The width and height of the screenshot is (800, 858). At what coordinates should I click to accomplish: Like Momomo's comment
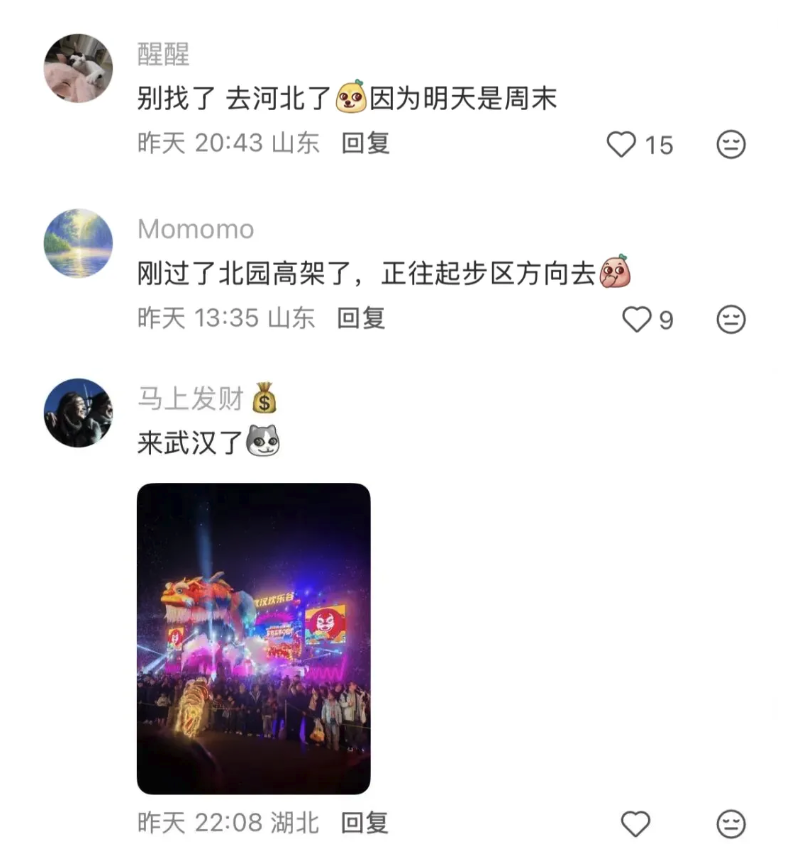click(637, 320)
